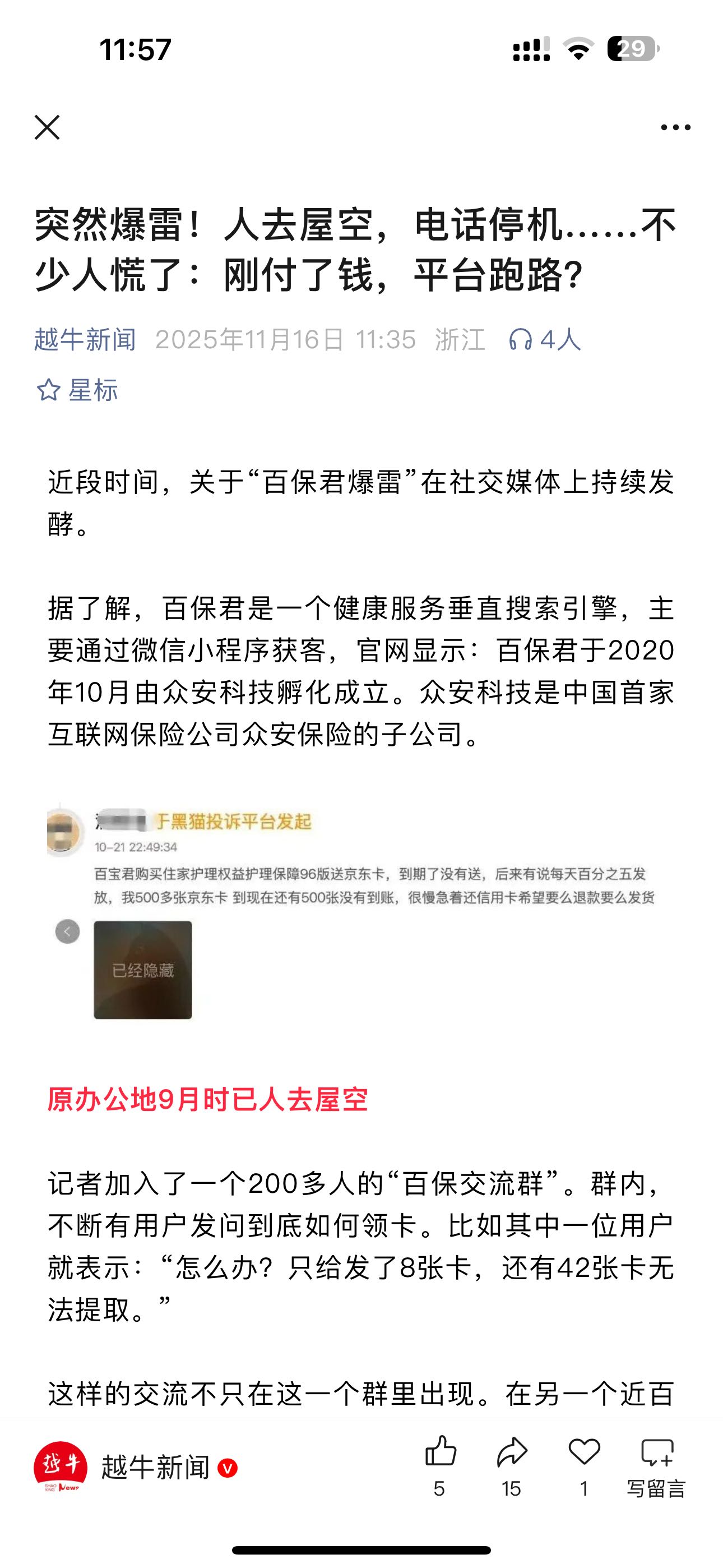Screen dimensions: 723x1568
Task: Star this account with 星标
Action: tap(78, 390)
